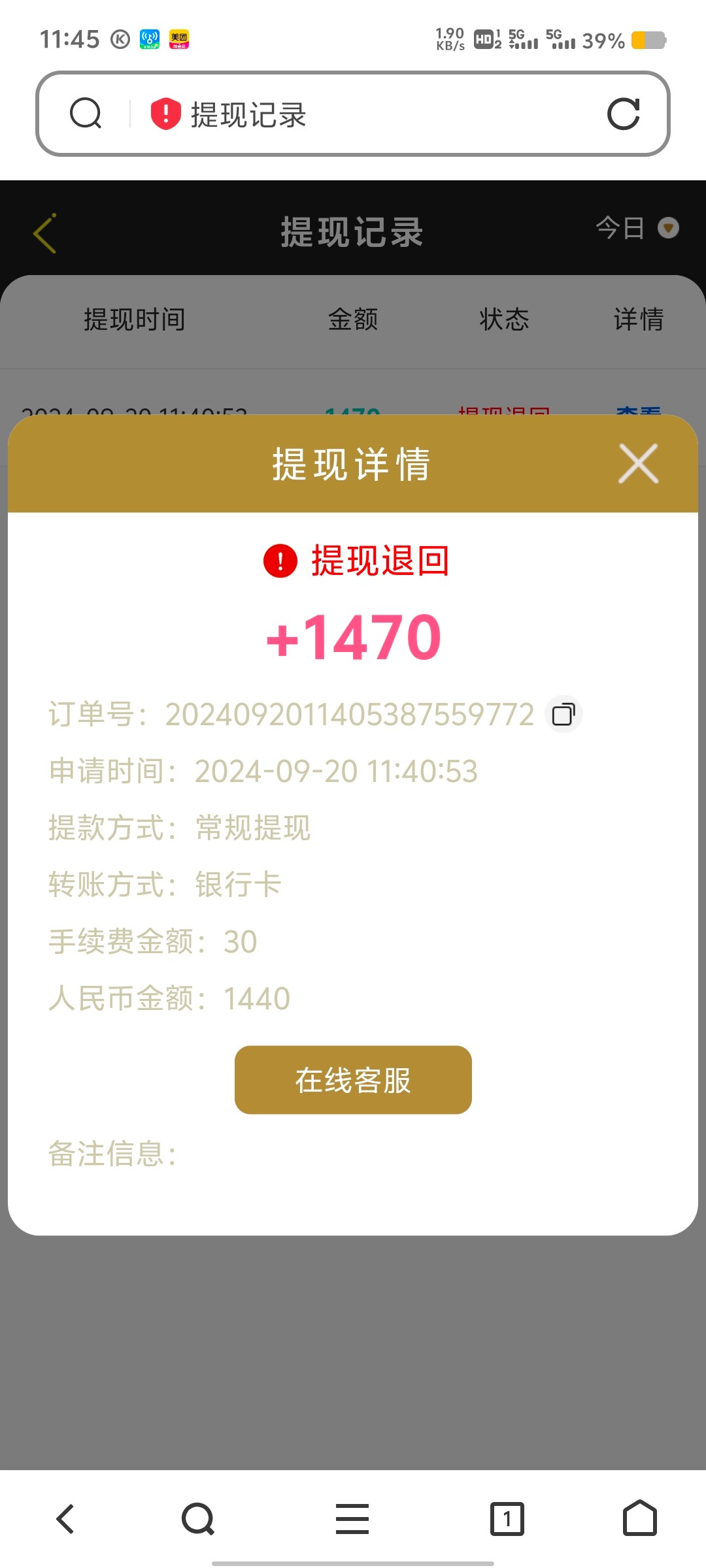Image resolution: width=706 pixels, height=1568 pixels.
Task: Tap the back arrow beside the 提现记录 title
Action: (x=44, y=233)
